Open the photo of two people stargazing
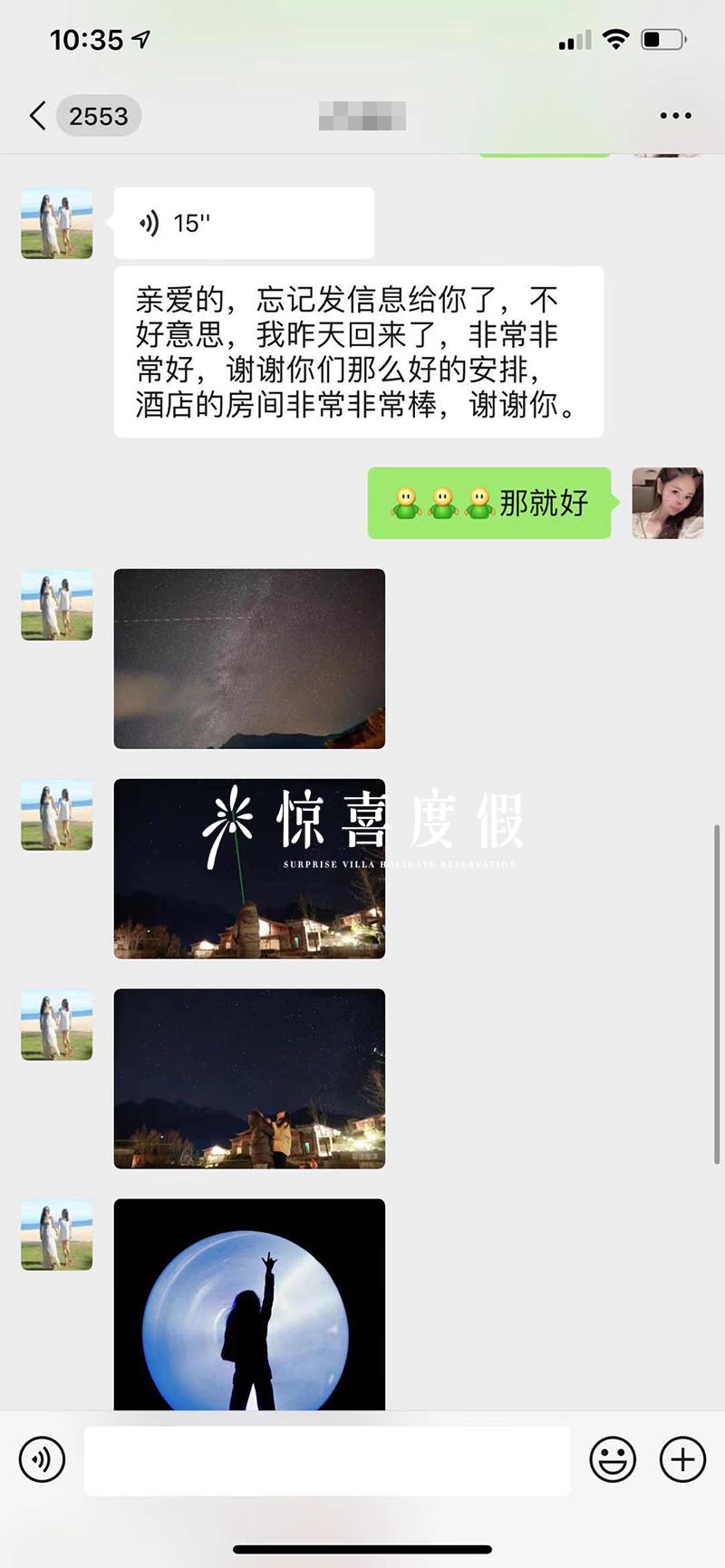The height and width of the screenshot is (1568, 725). [249, 1079]
